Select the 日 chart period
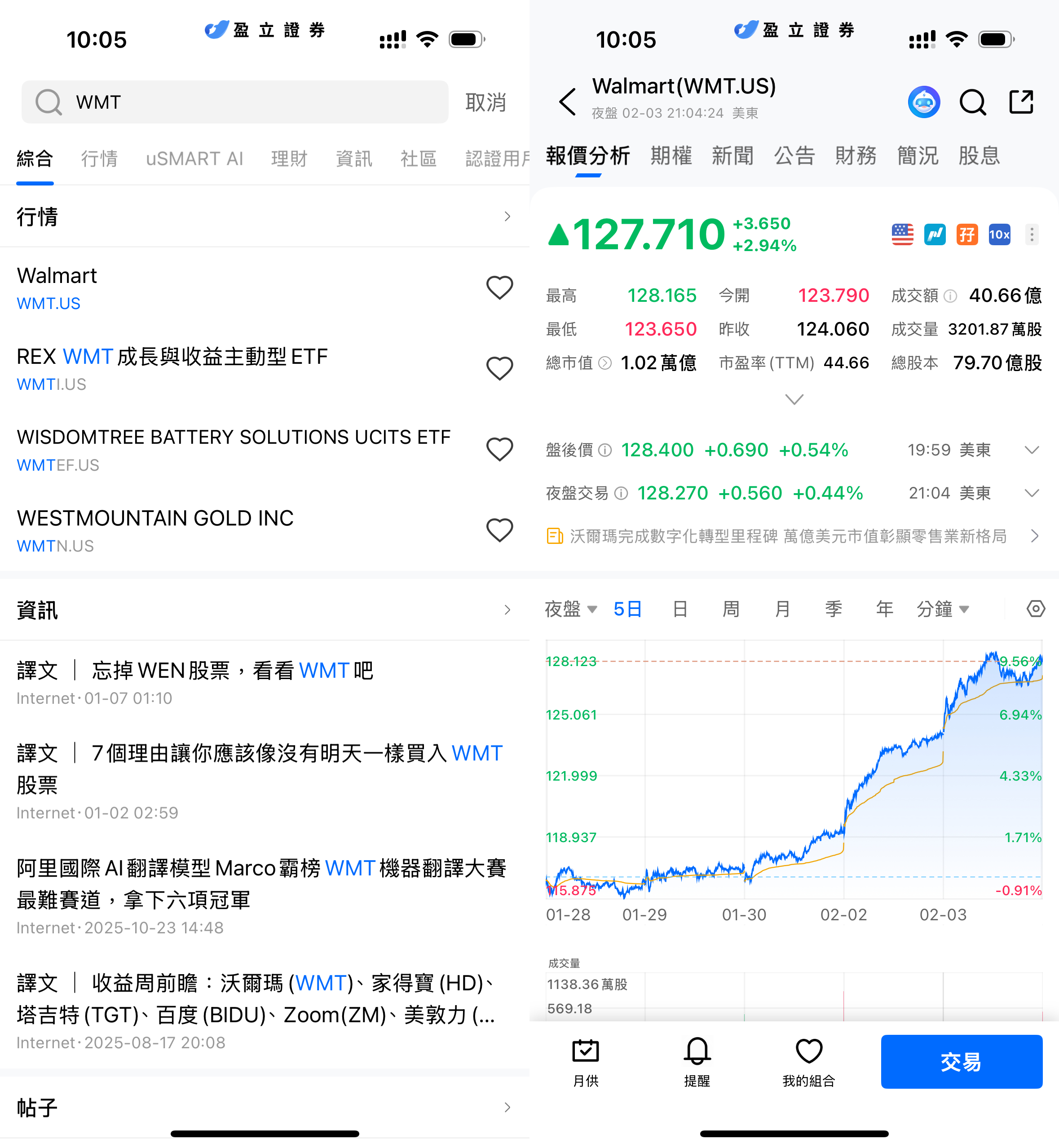 (680, 609)
